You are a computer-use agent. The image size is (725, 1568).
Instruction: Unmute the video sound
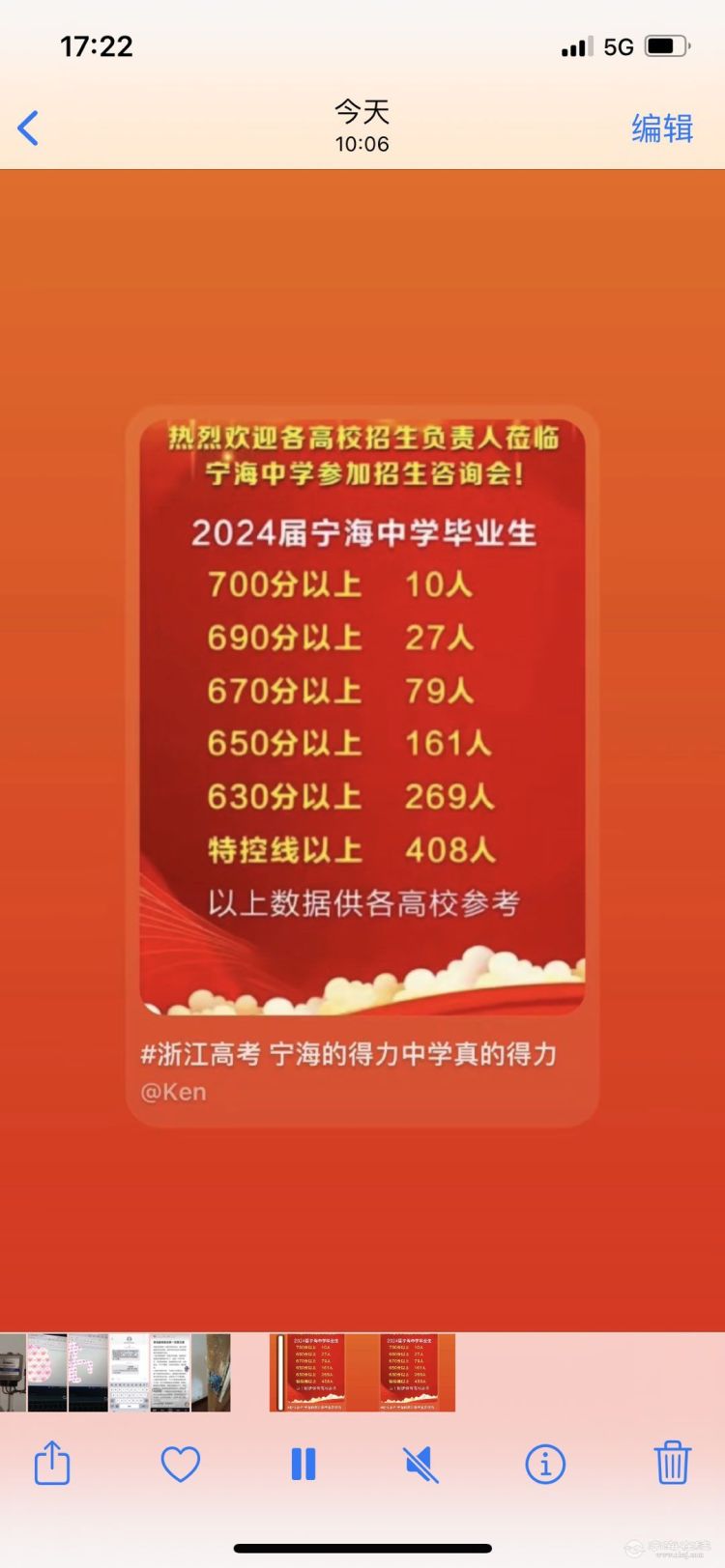point(420,1465)
